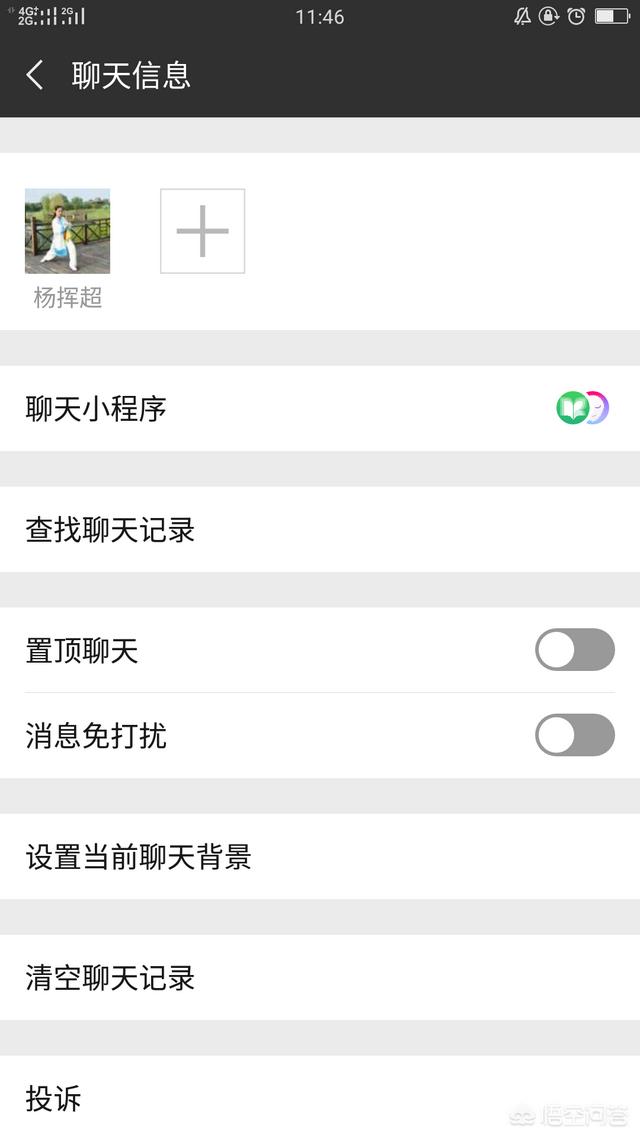Screen dimensions: 640x1138
Task: Open the 投诉 option
Action: (320, 1097)
